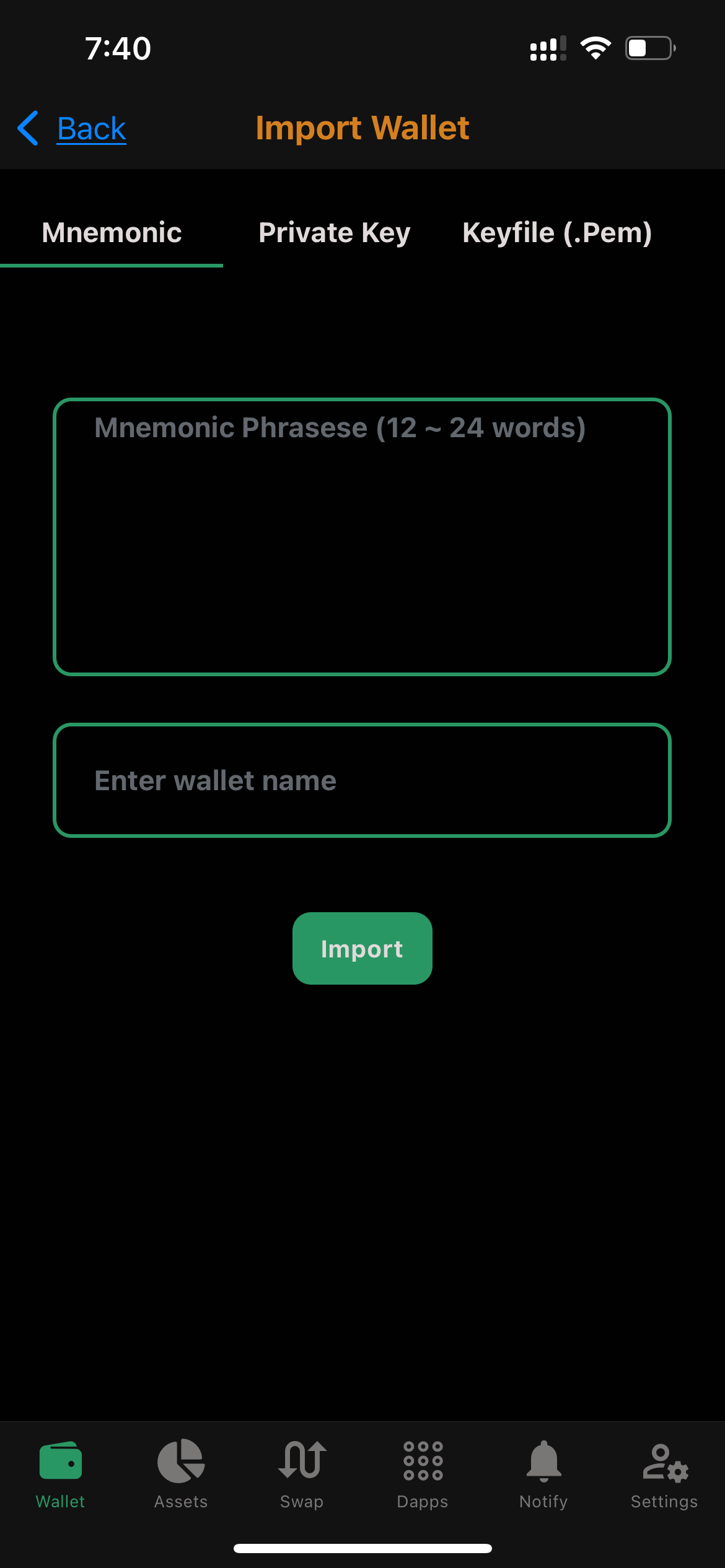This screenshot has height=1568, width=725.
Task: Return to the Wallet tab
Action: [x=60, y=1474]
